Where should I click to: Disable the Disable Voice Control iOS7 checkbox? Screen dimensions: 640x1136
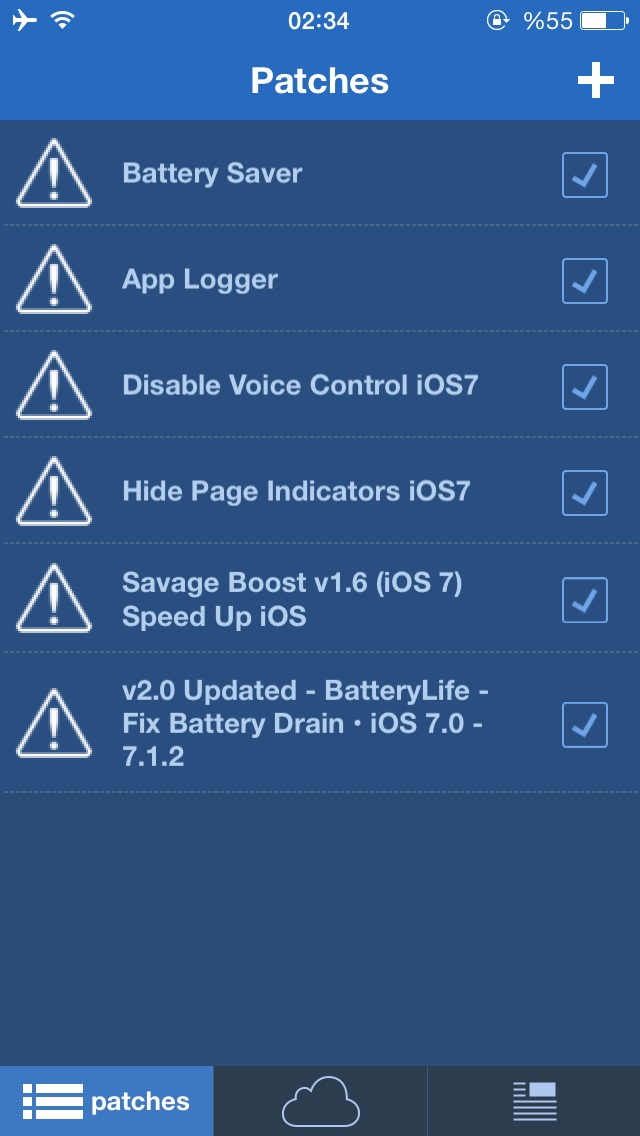click(585, 387)
